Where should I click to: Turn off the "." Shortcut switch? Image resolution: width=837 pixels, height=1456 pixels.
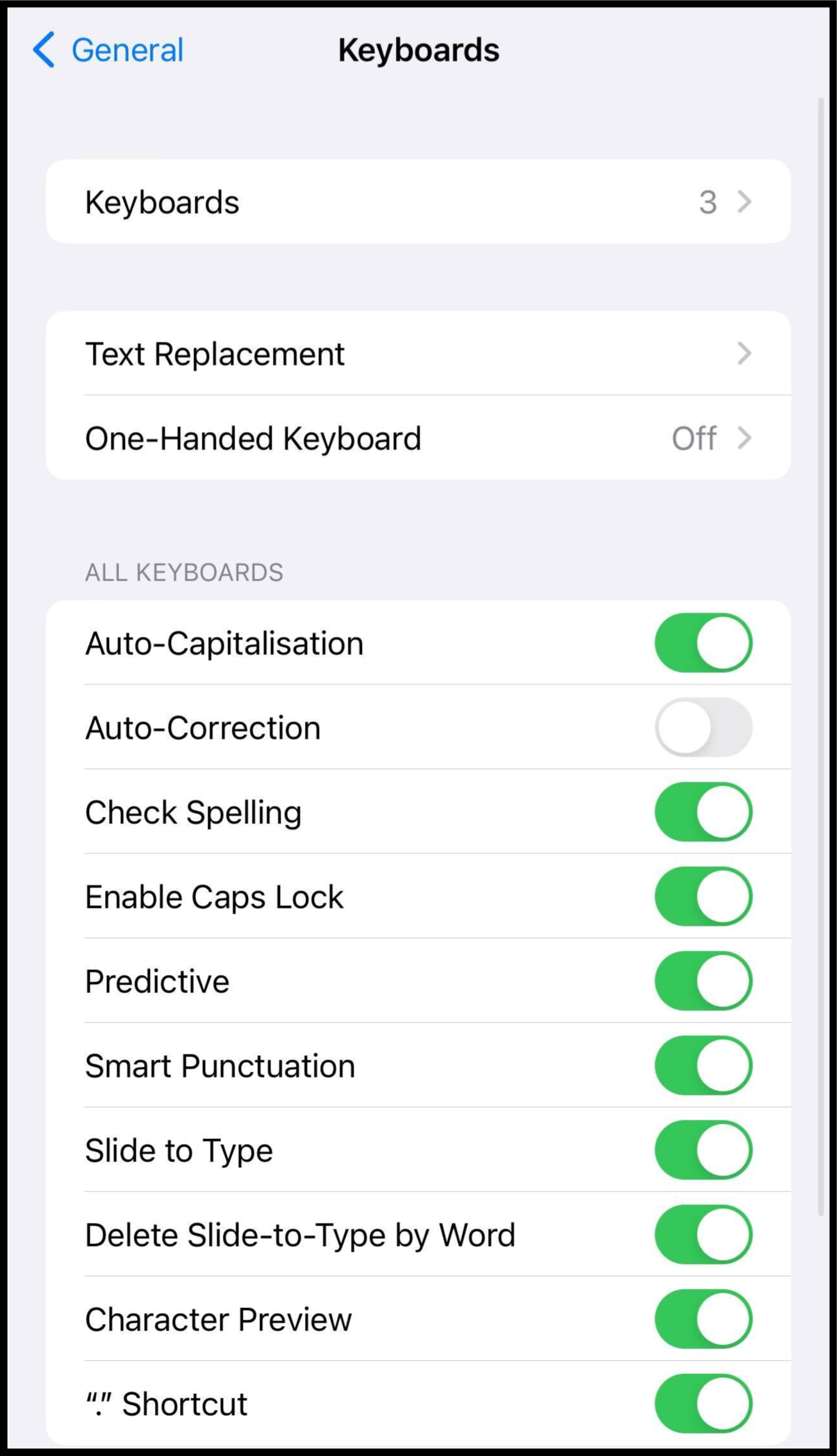703,1403
